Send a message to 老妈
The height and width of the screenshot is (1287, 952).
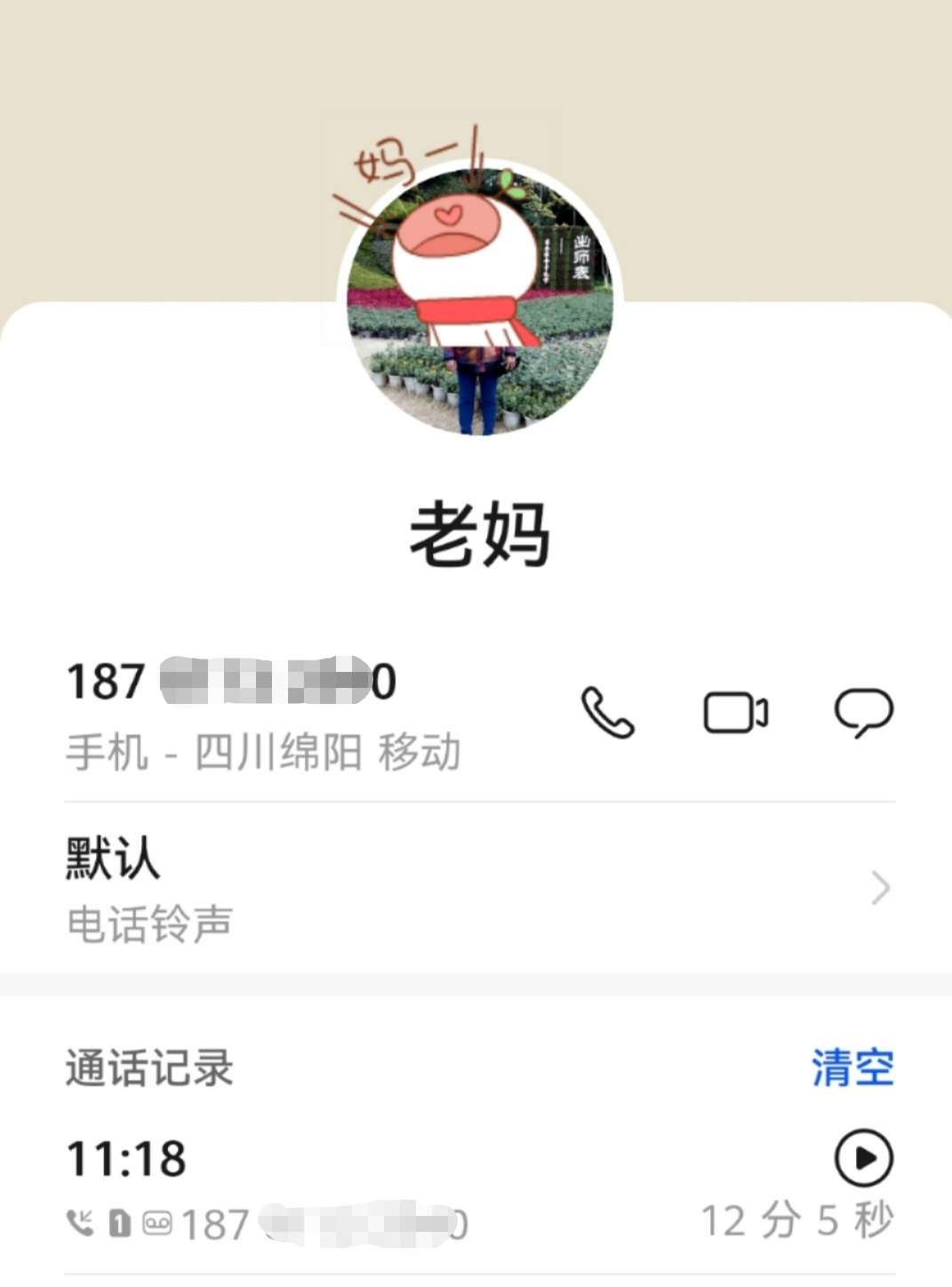(x=863, y=713)
